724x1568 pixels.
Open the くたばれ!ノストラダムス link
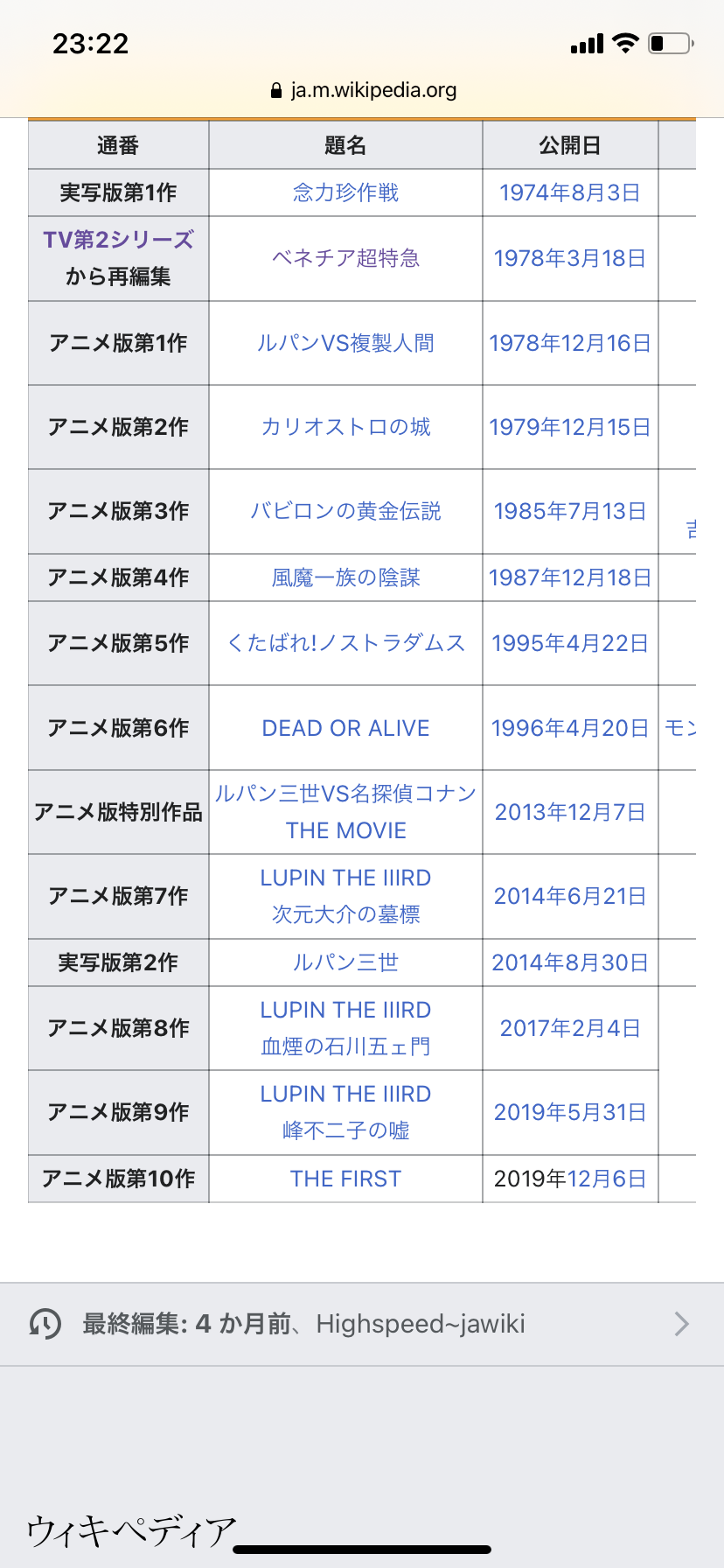click(x=345, y=643)
